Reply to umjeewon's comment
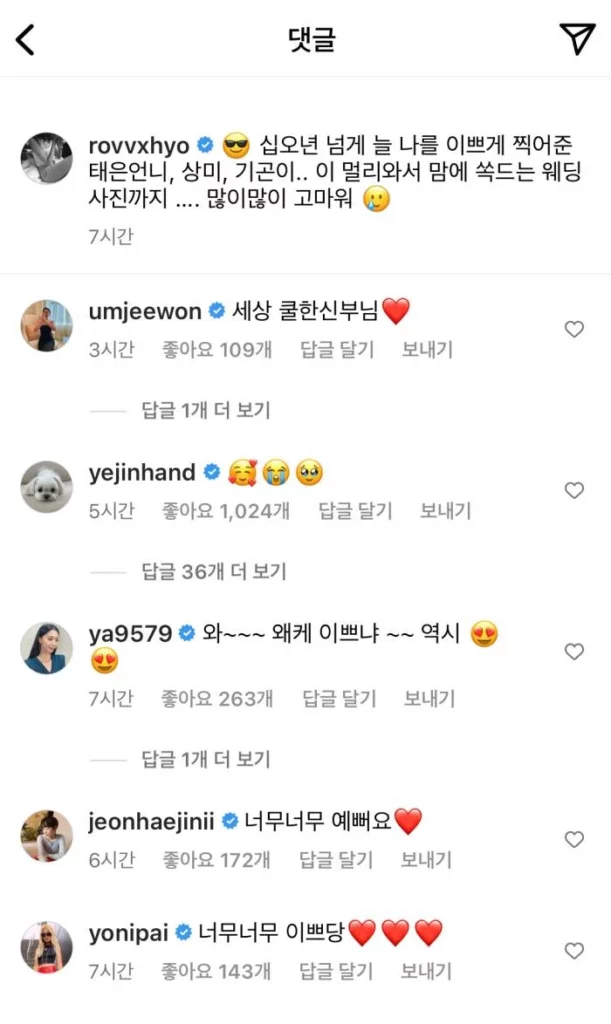 pyautogui.click(x=337, y=350)
